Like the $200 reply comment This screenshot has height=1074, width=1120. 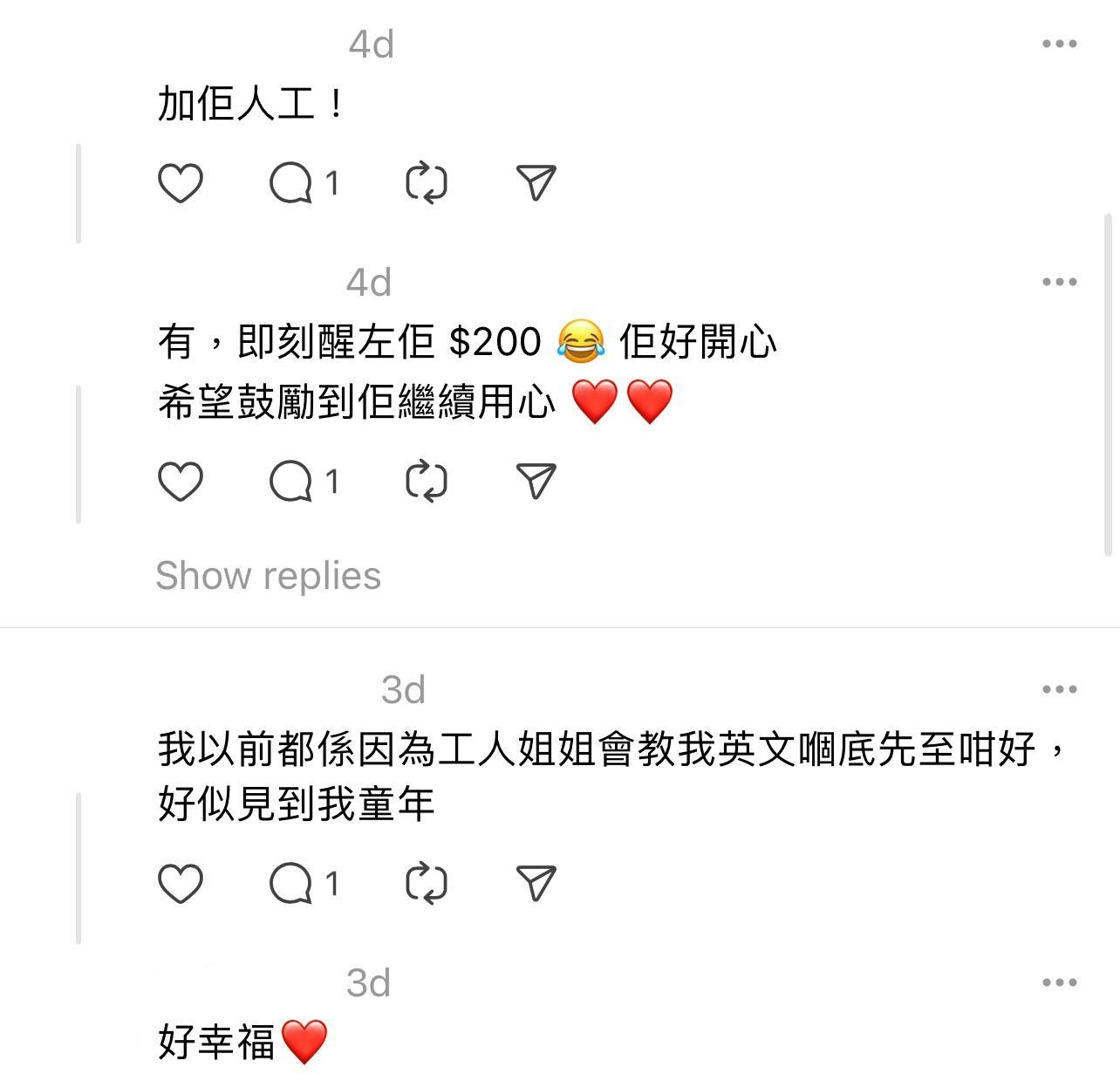pos(181,482)
